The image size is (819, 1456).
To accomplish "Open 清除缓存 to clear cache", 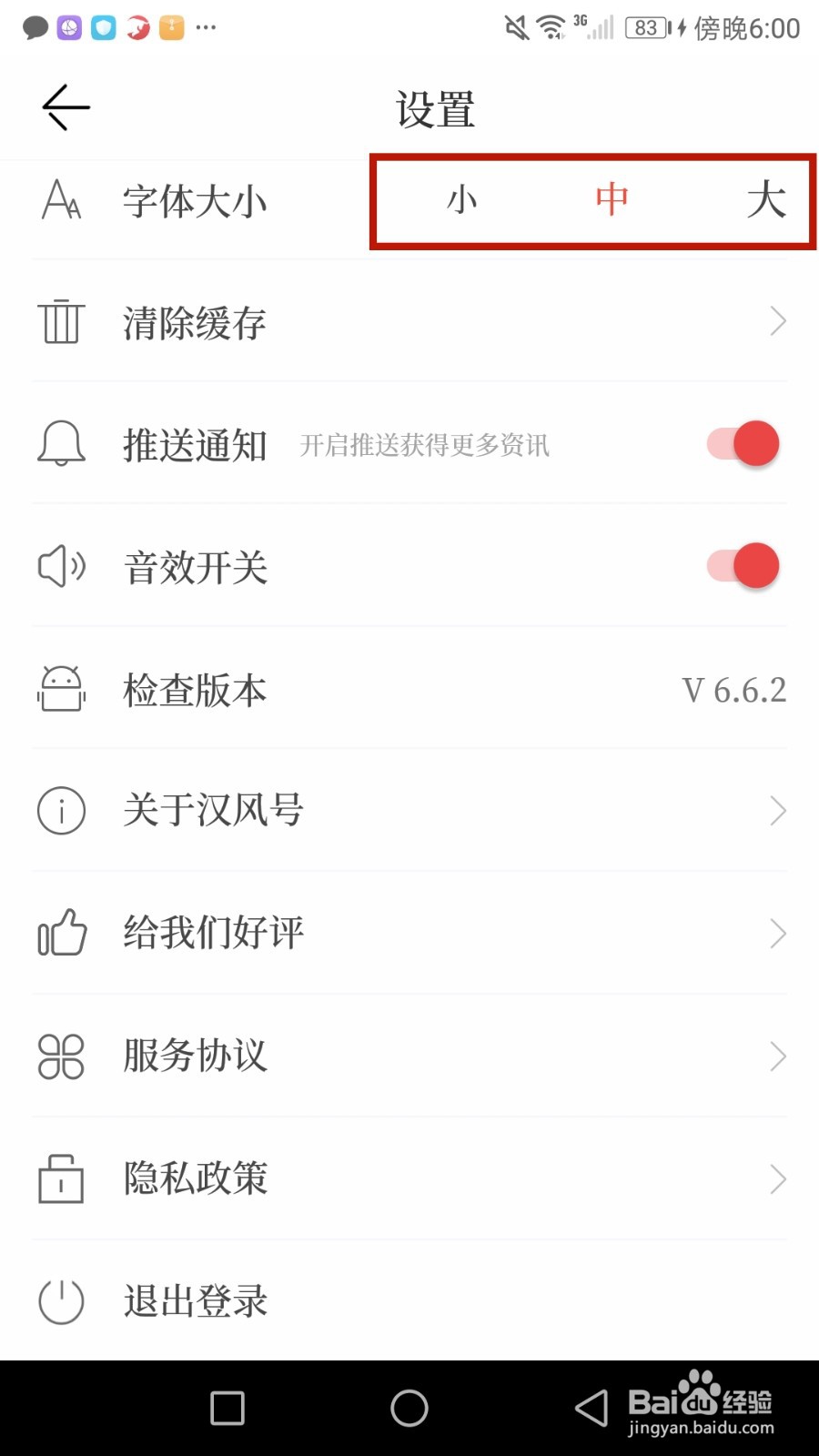I will click(x=409, y=322).
